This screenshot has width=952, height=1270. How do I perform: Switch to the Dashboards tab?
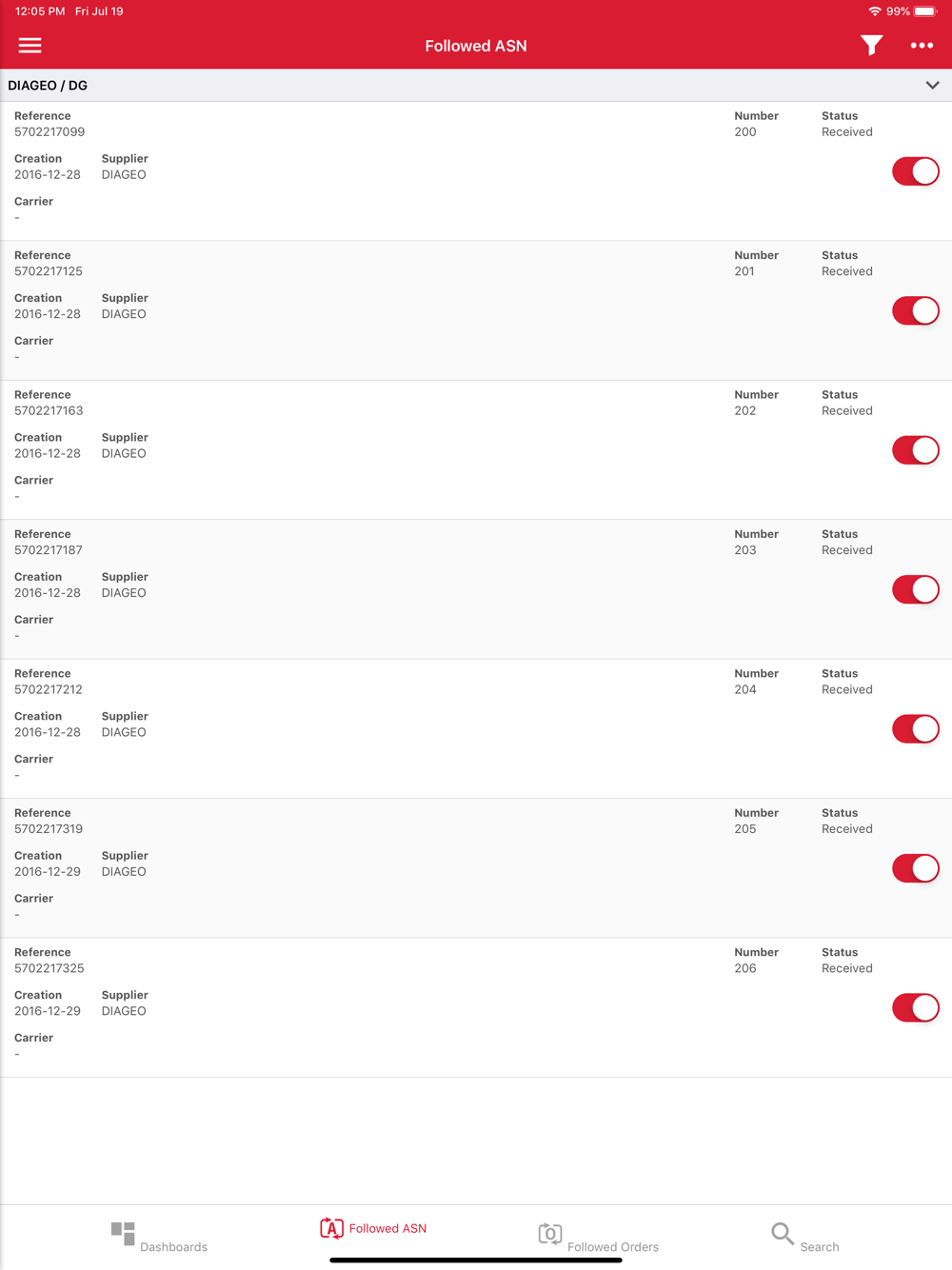pos(159,1236)
